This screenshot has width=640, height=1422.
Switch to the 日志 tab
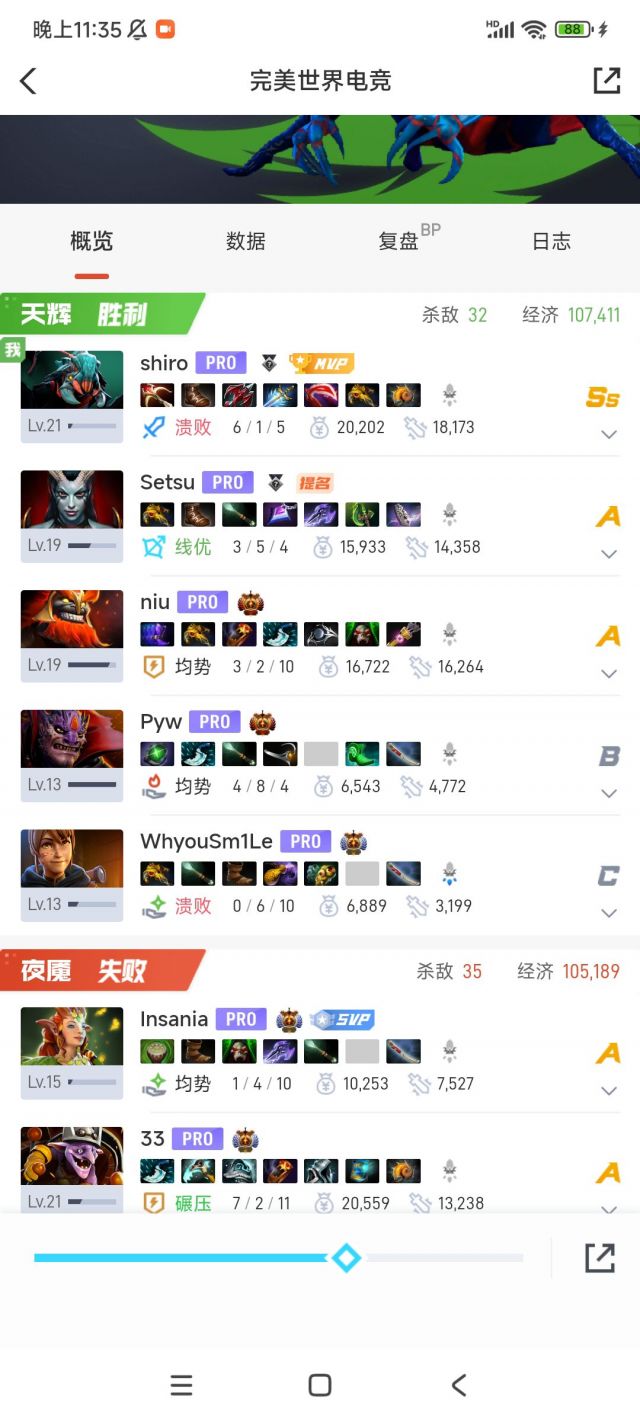click(551, 241)
